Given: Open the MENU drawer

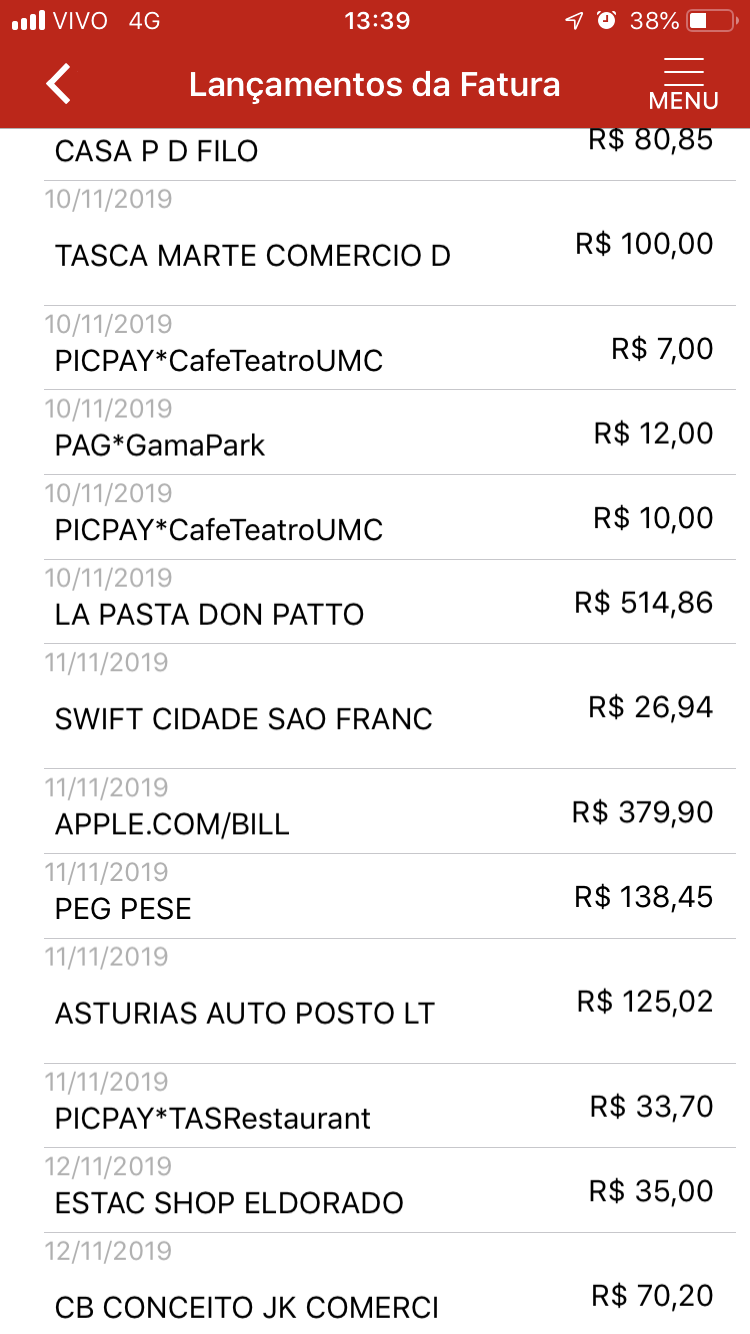Looking at the screenshot, I should click(683, 84).
